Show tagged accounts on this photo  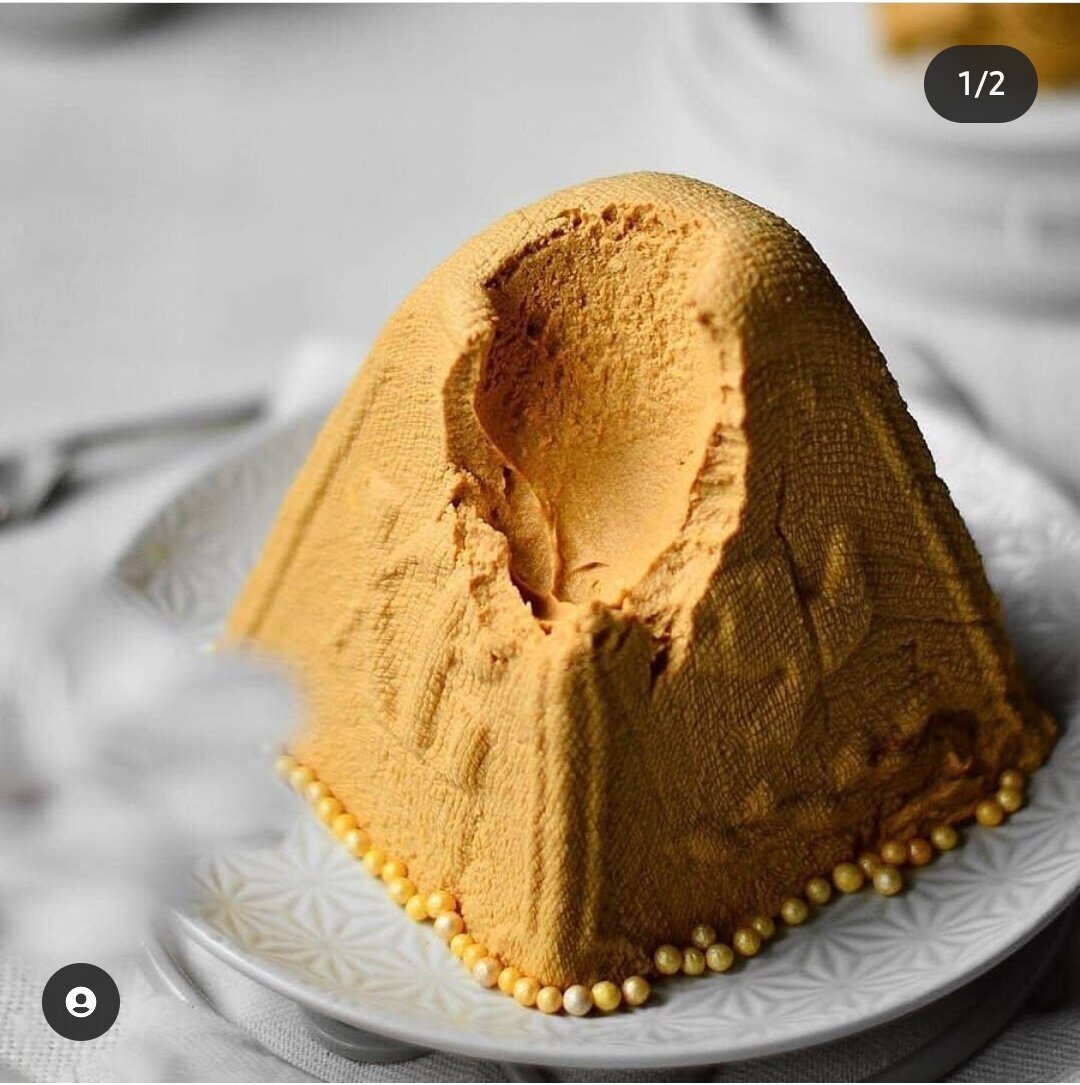(80, 1001)
